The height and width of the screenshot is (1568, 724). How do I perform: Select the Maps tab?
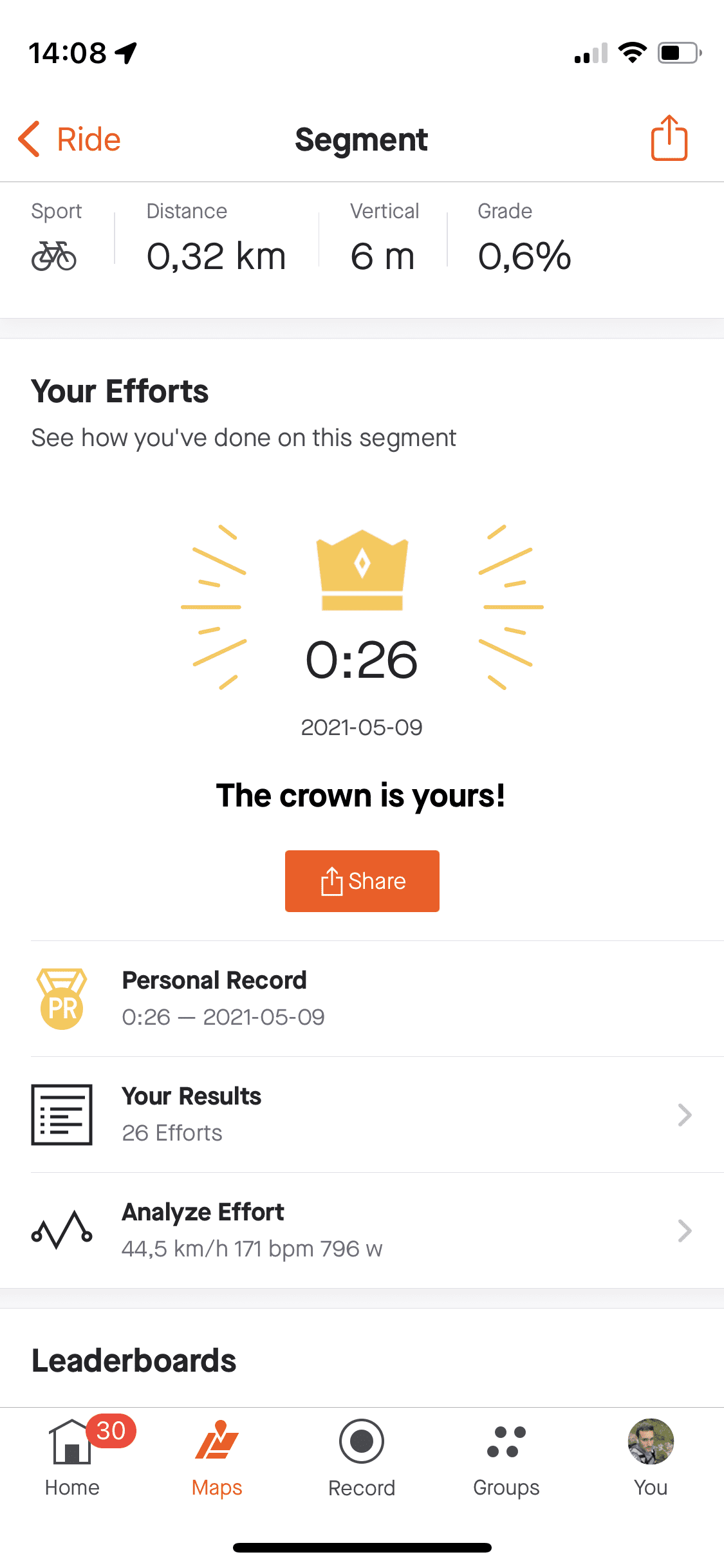pos(217,1459)
